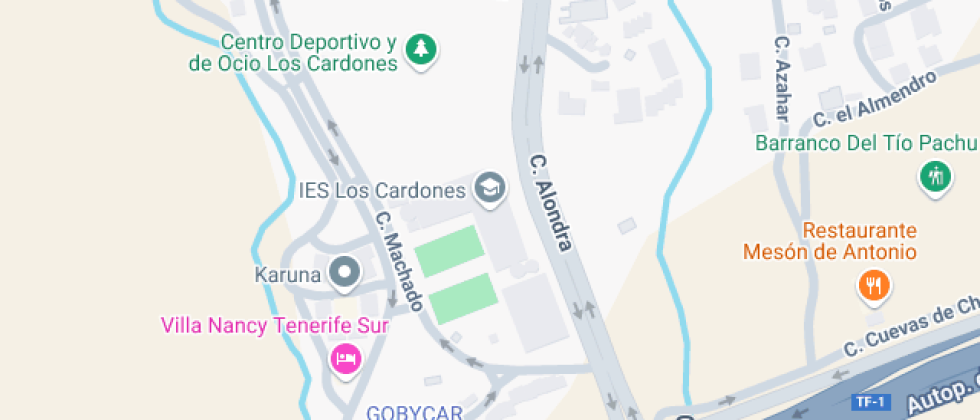Open Centro Deportivo y de Ocio Los Cardones marker
Image resolution: width=980 pixels, height=420 pixels.
pos(422,49)
